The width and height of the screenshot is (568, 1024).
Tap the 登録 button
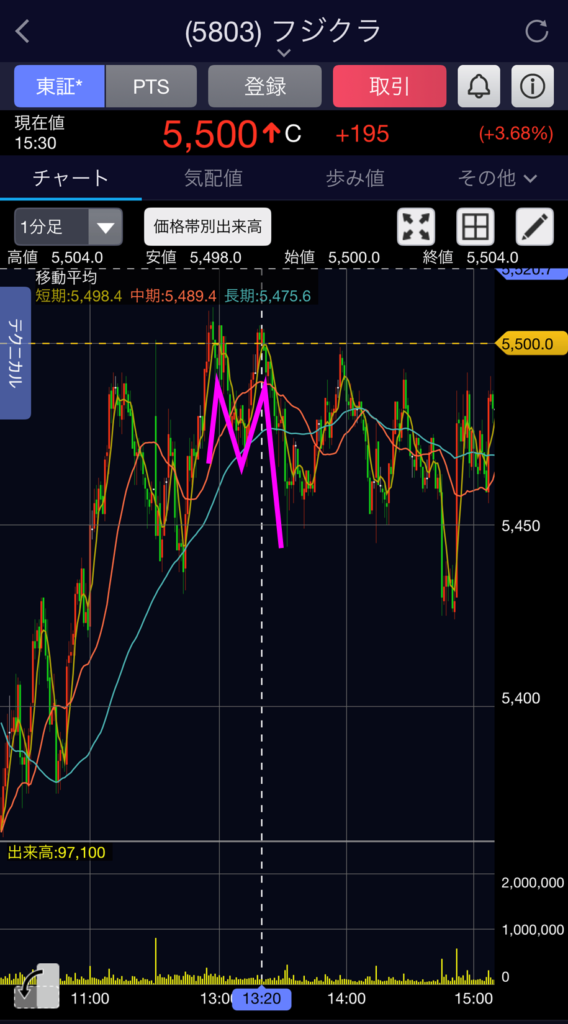(264, 86)
